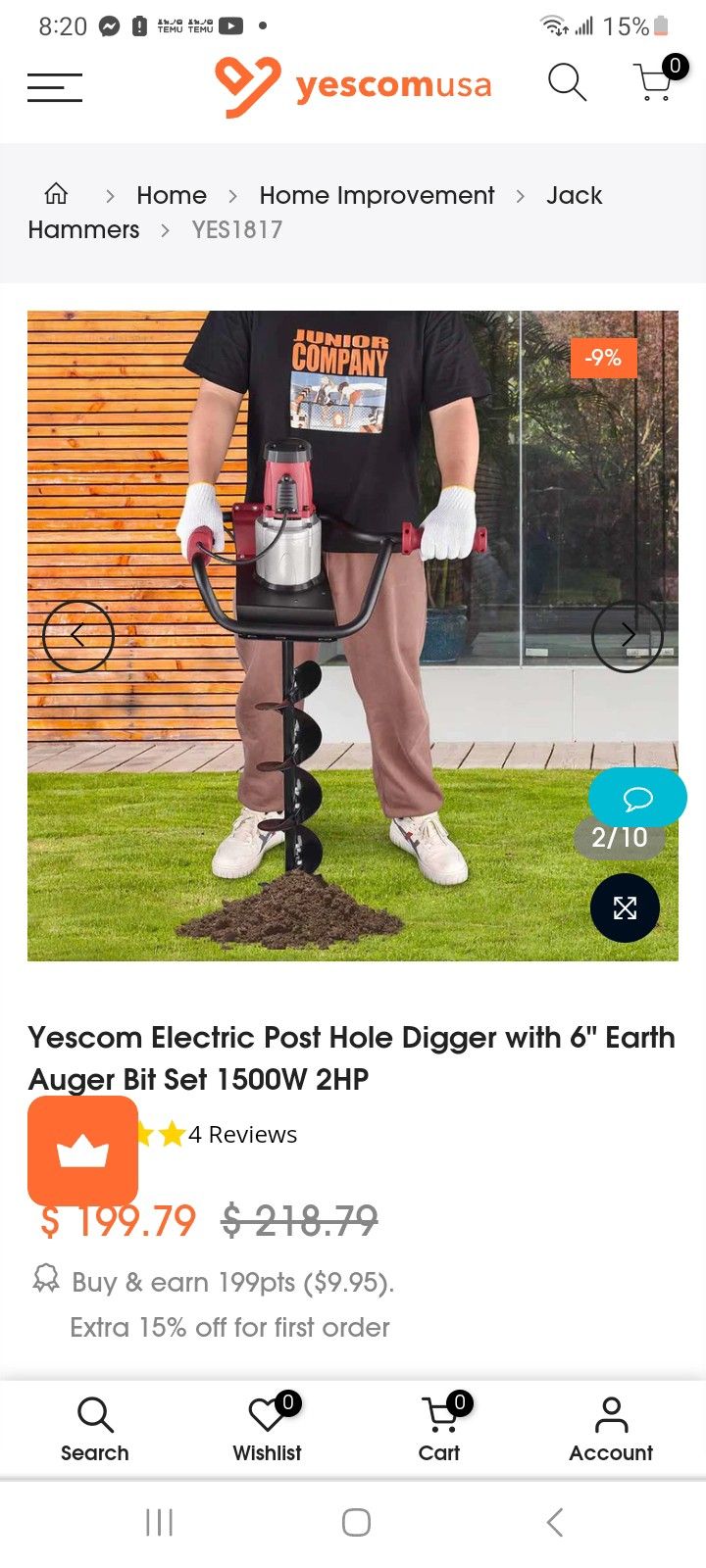This screenshot has height=1568, width=706.
Task: Tap the -9% discount badge
Action: coord(604,358)
